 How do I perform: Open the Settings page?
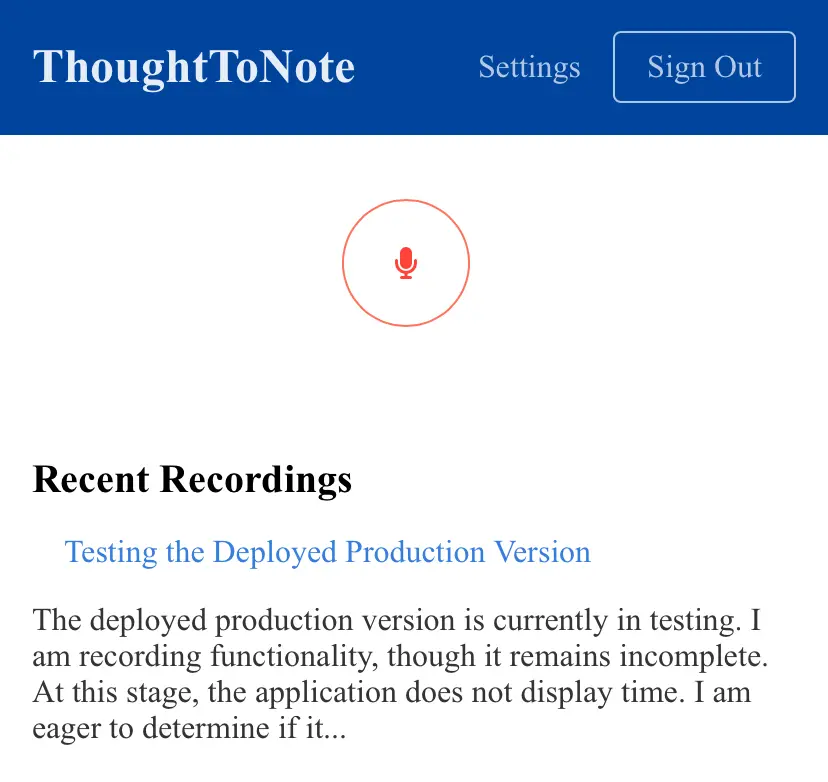tap(529, 67)
